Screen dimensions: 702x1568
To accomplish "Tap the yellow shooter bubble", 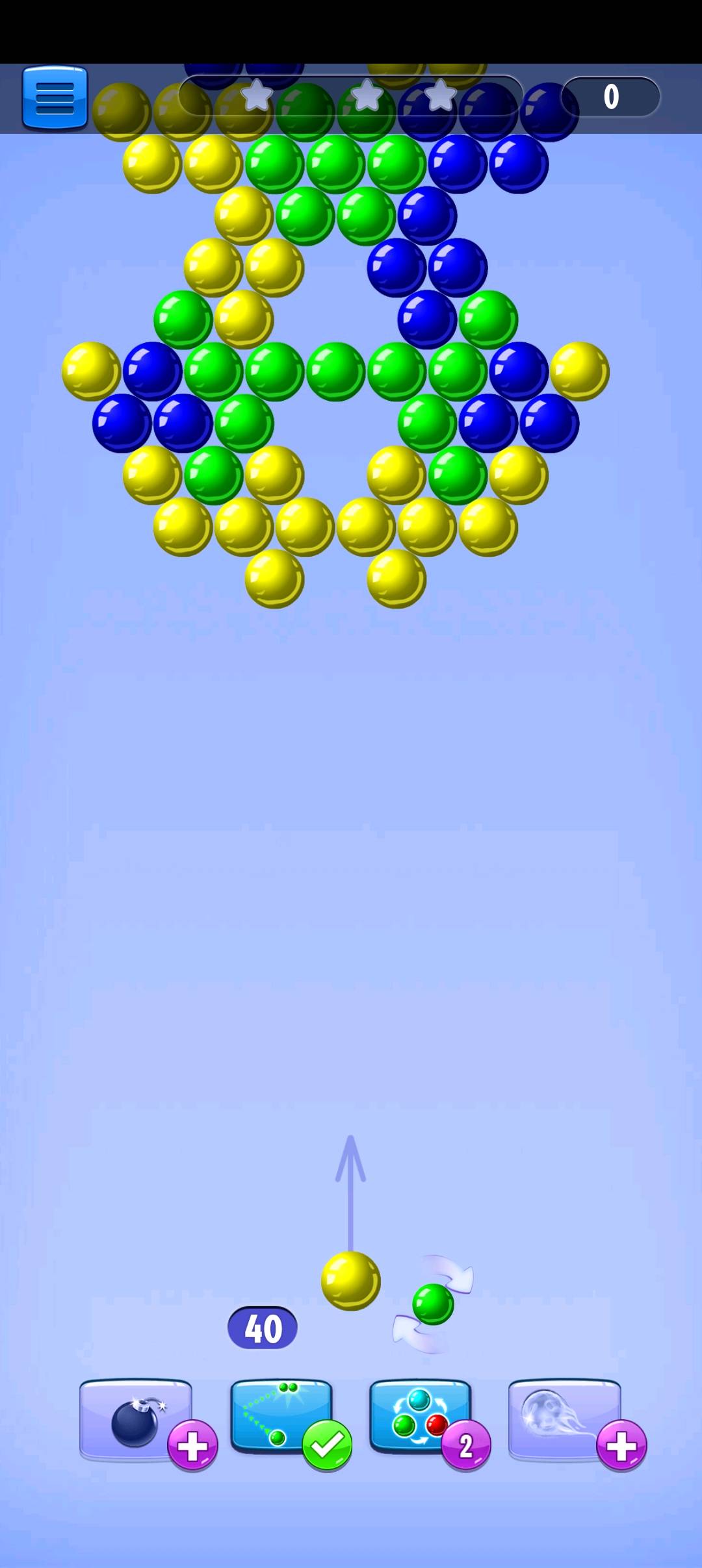I will point(350,1280).
